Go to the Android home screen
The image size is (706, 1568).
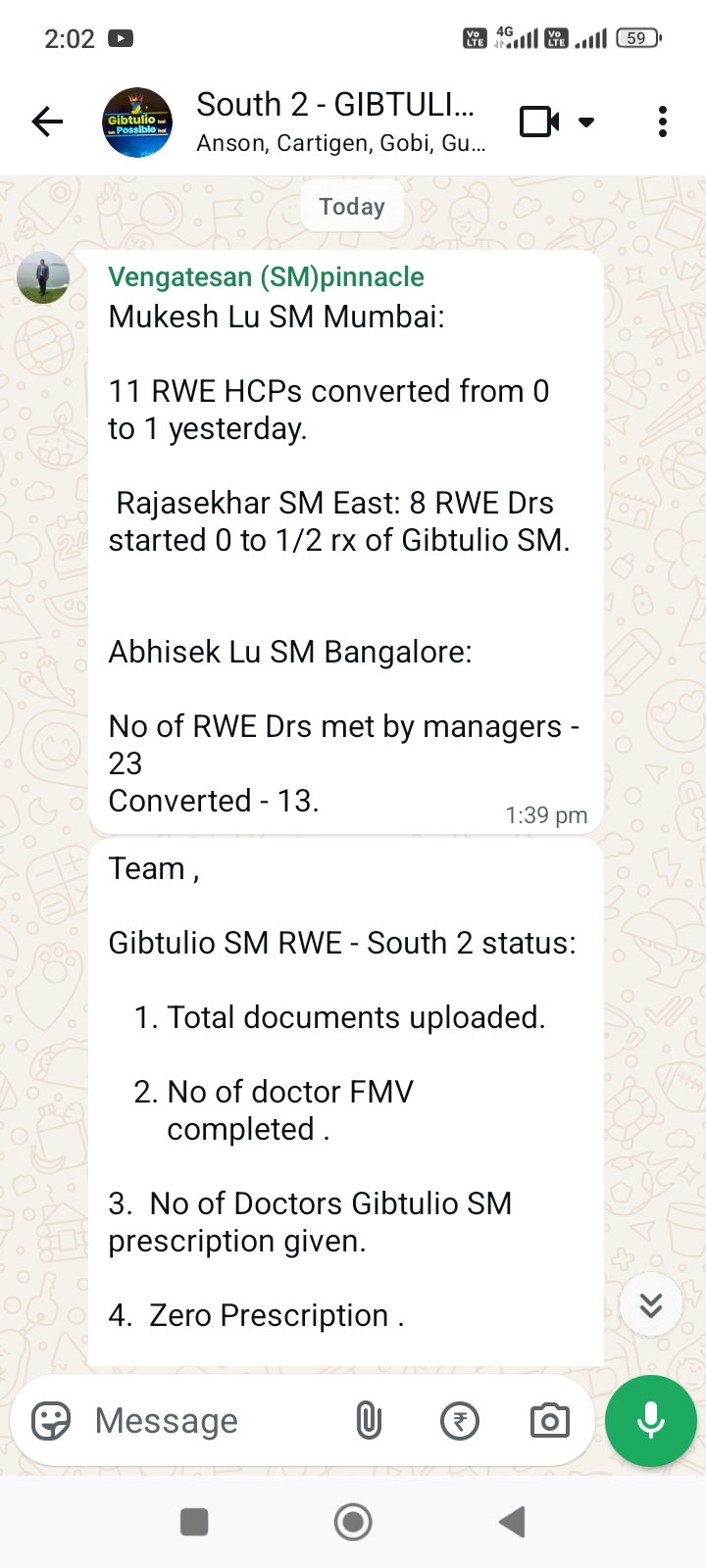[353, 1522]
